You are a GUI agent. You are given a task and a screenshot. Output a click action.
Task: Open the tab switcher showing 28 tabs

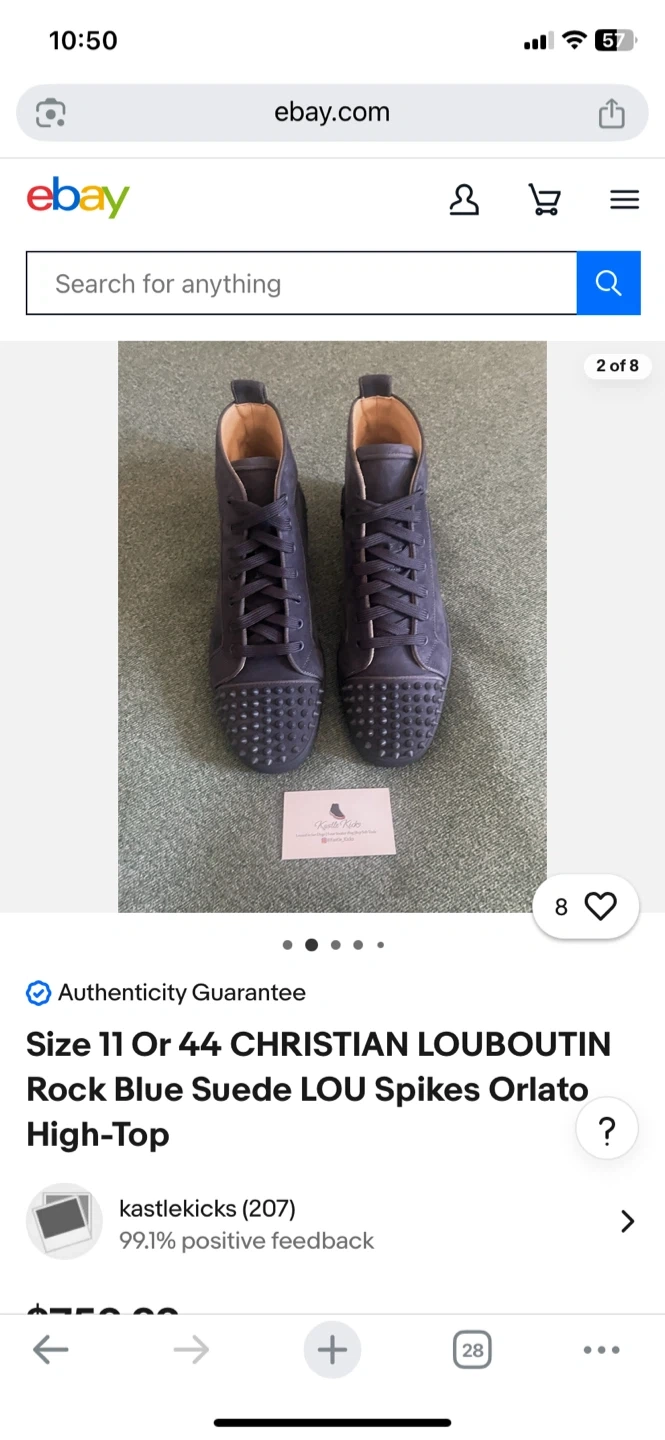(472, 1350)
